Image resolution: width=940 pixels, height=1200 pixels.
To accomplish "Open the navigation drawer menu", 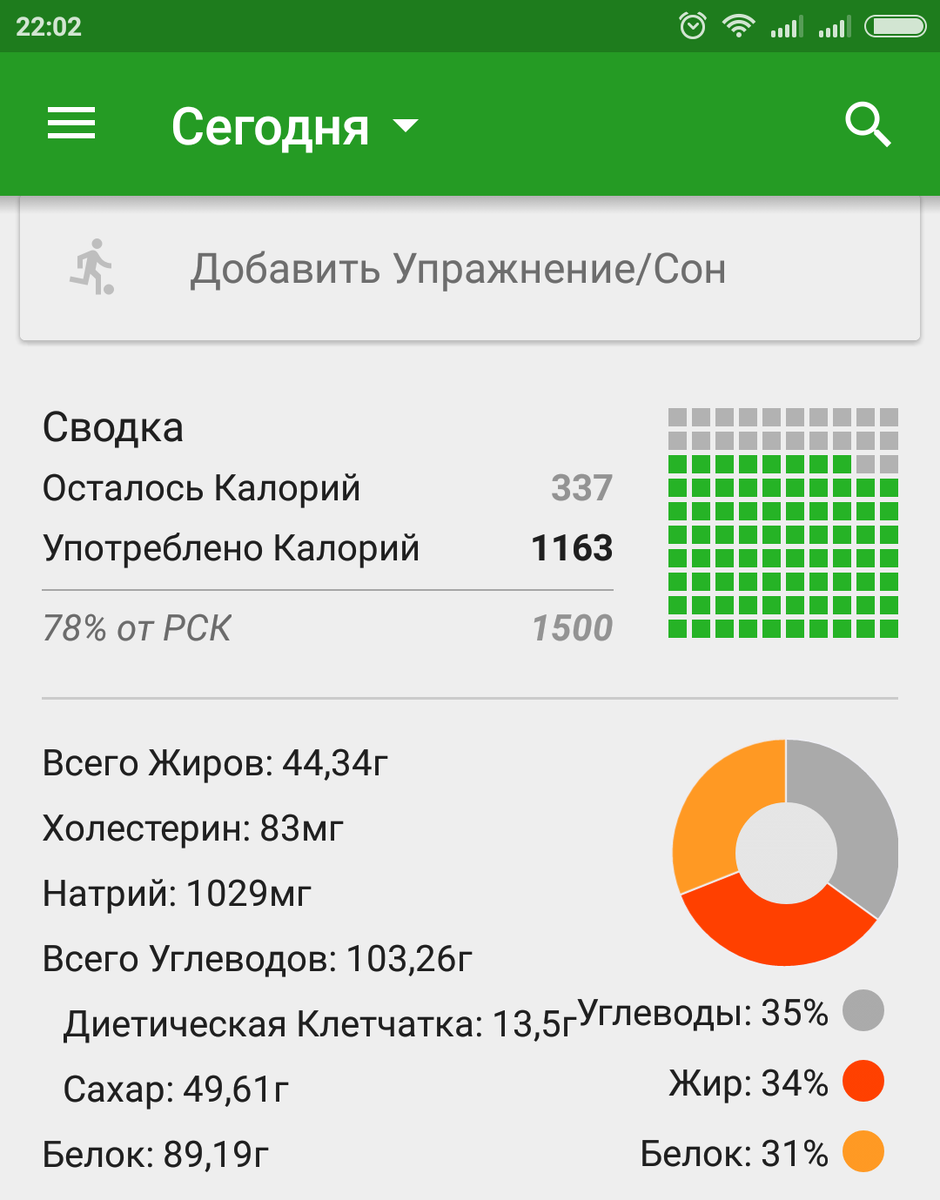I will [71, 124].
